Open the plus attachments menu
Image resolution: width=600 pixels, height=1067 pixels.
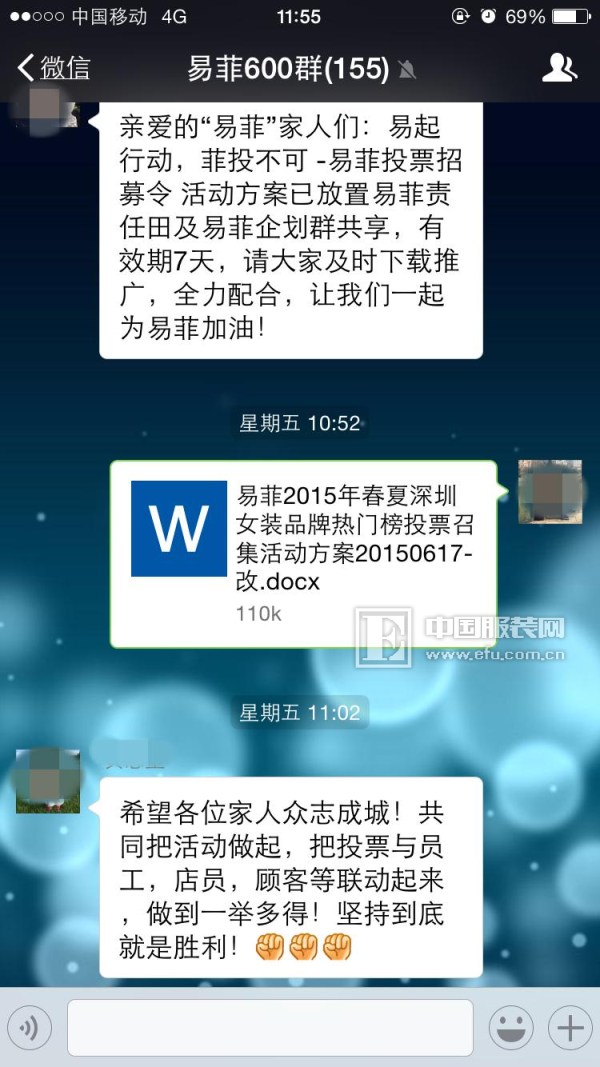[x=570, y=1027]
